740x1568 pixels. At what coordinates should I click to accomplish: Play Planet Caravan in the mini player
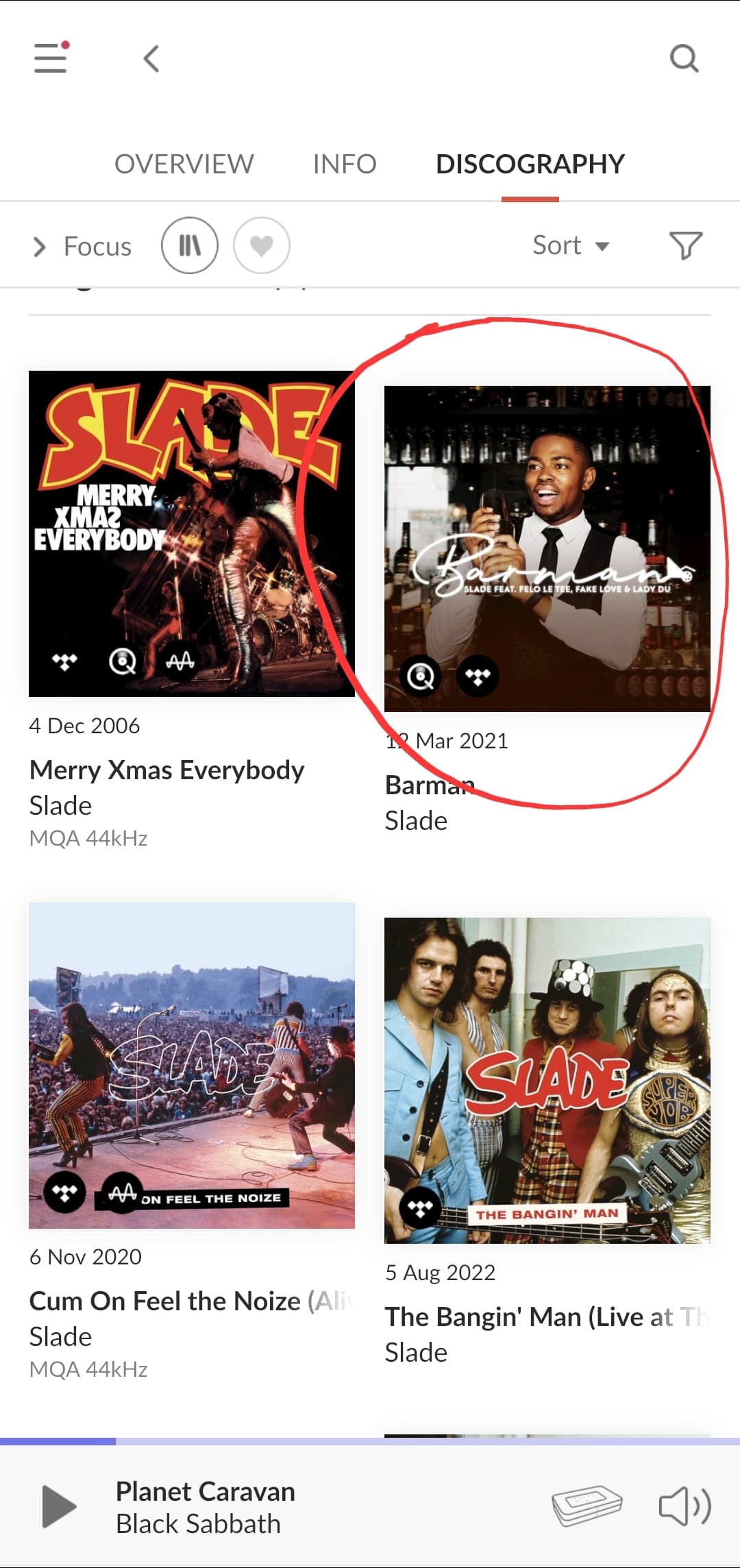point(59,1506)
